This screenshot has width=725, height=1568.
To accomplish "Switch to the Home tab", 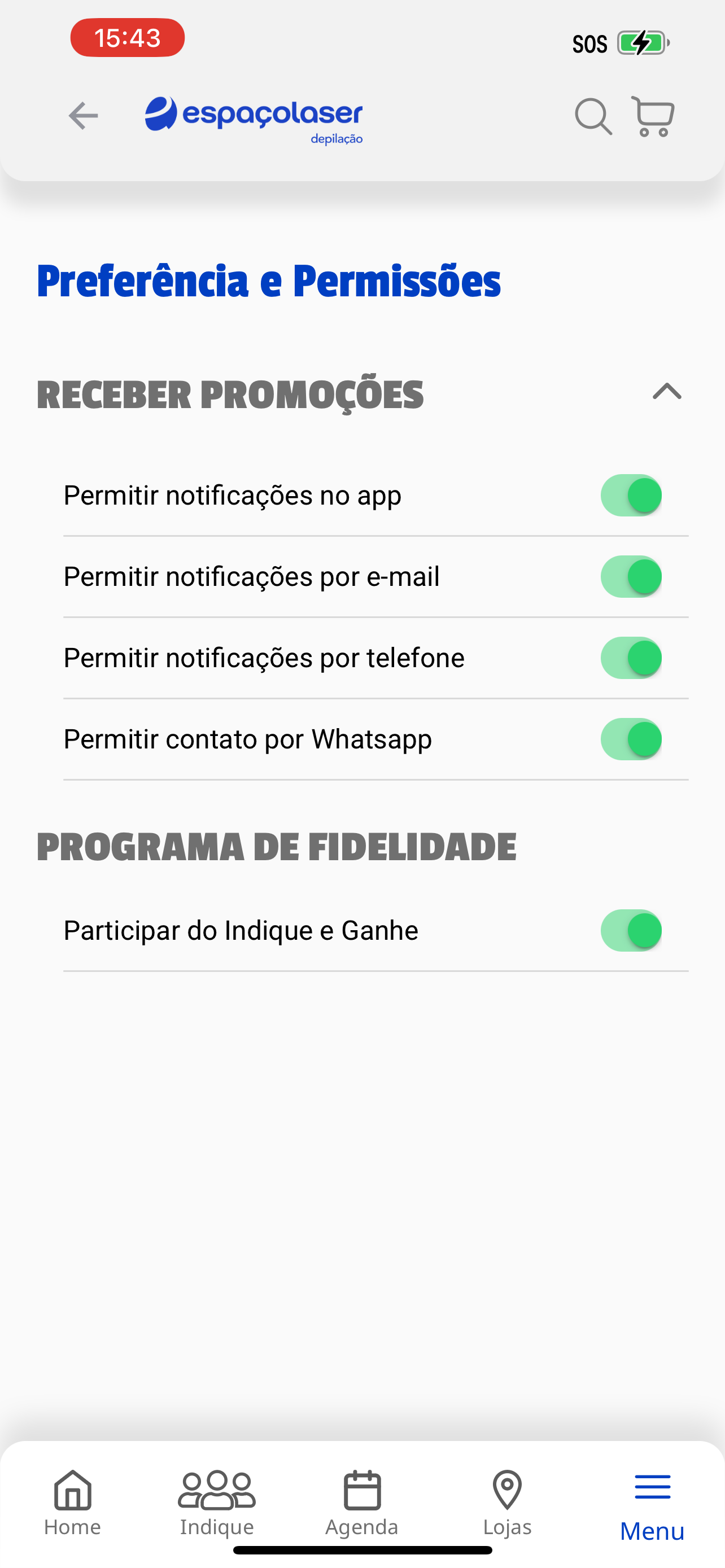I will tap(72, 1503).
